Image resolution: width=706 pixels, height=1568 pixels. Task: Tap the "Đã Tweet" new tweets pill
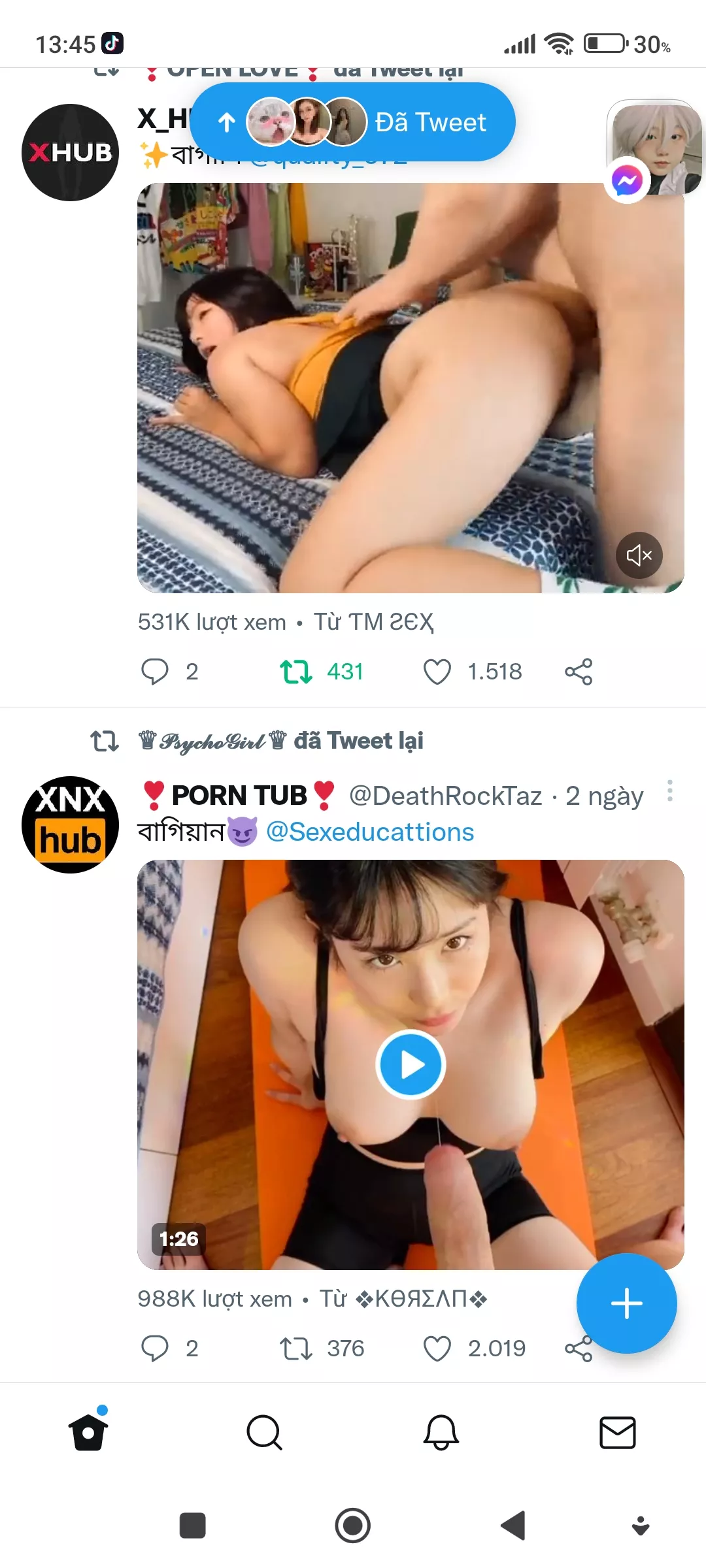point(353,122)
